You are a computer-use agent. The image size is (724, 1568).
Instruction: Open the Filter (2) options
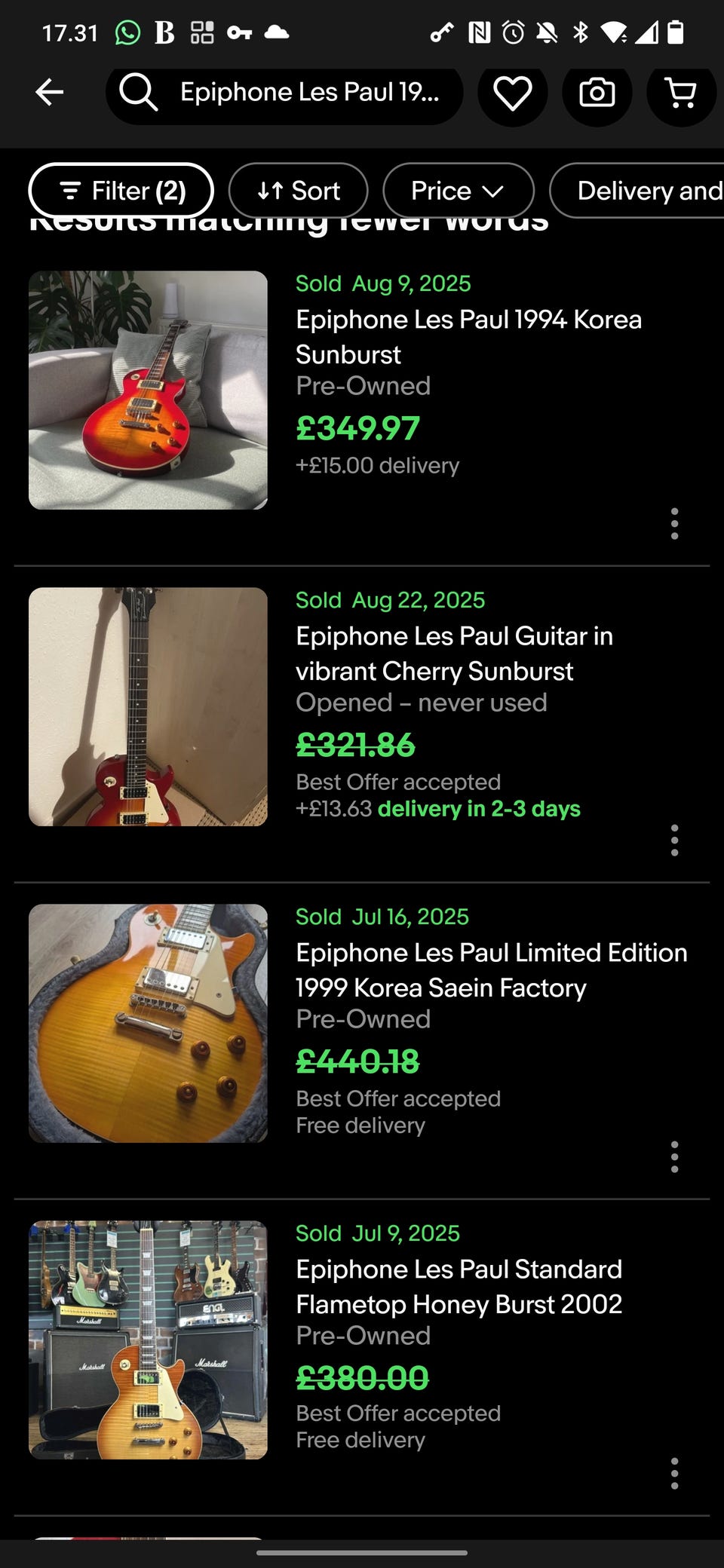pos(121,191)
